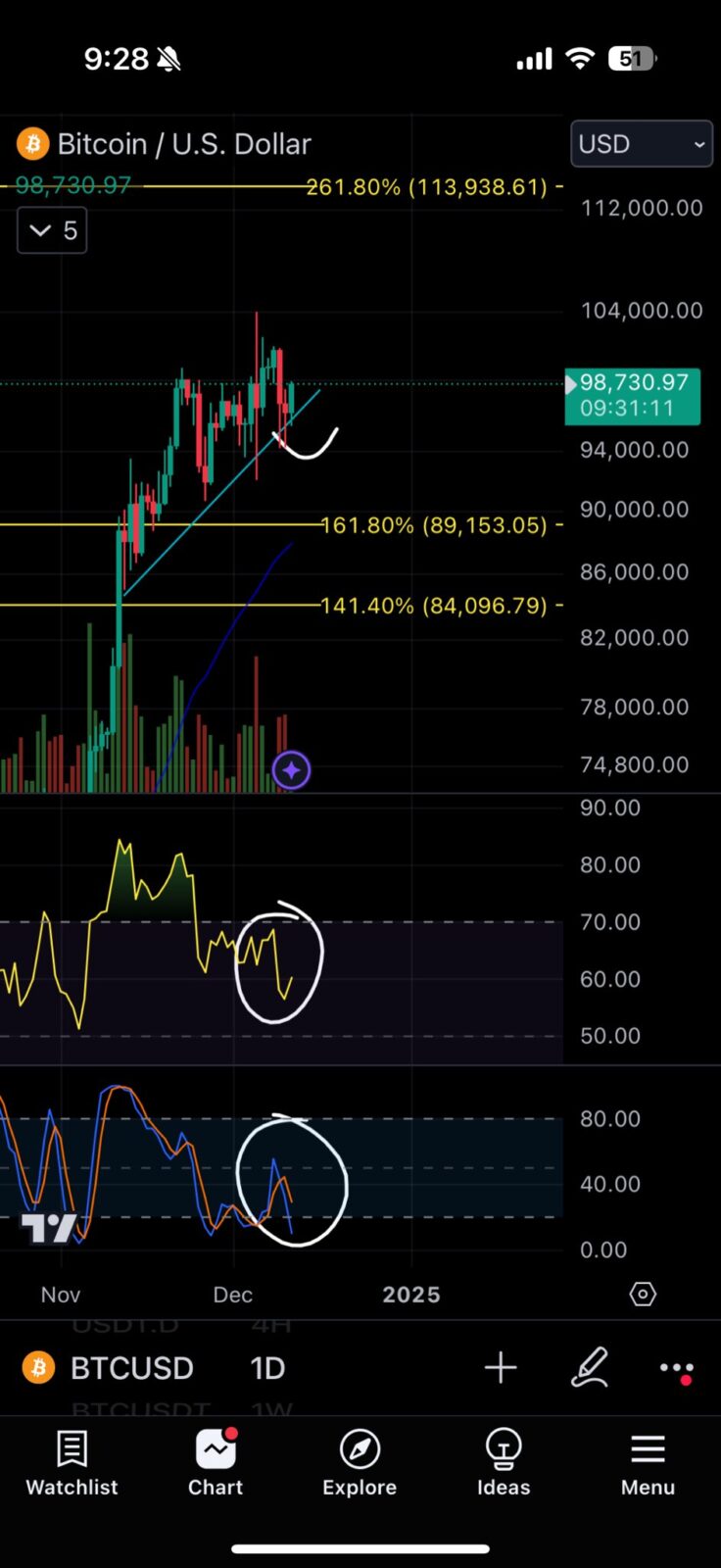Open the Menu tab
This screenshot has width=721, height=1568.
coord(648,1463)
